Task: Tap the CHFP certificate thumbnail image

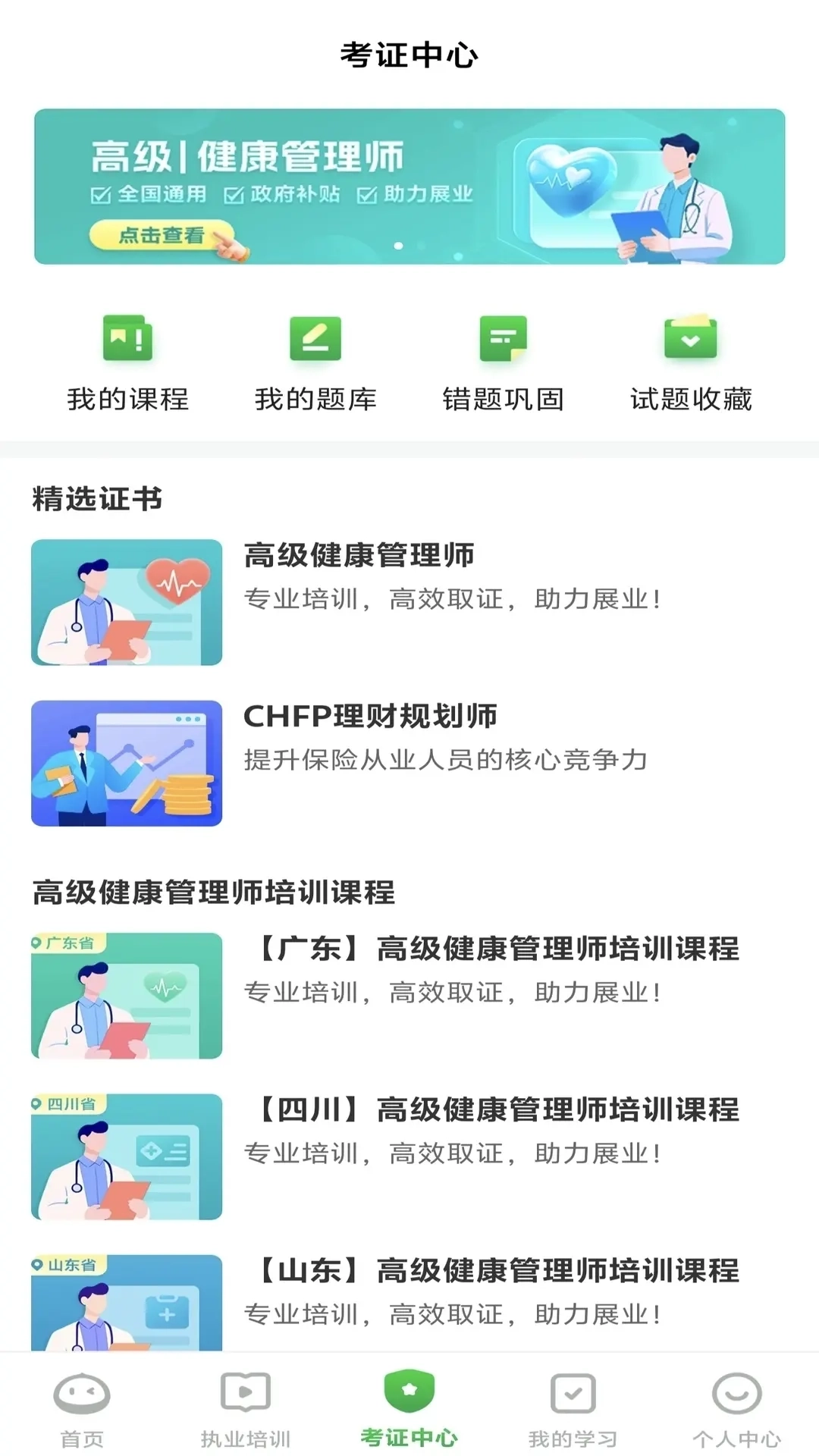Action: (x=127, y=763)
